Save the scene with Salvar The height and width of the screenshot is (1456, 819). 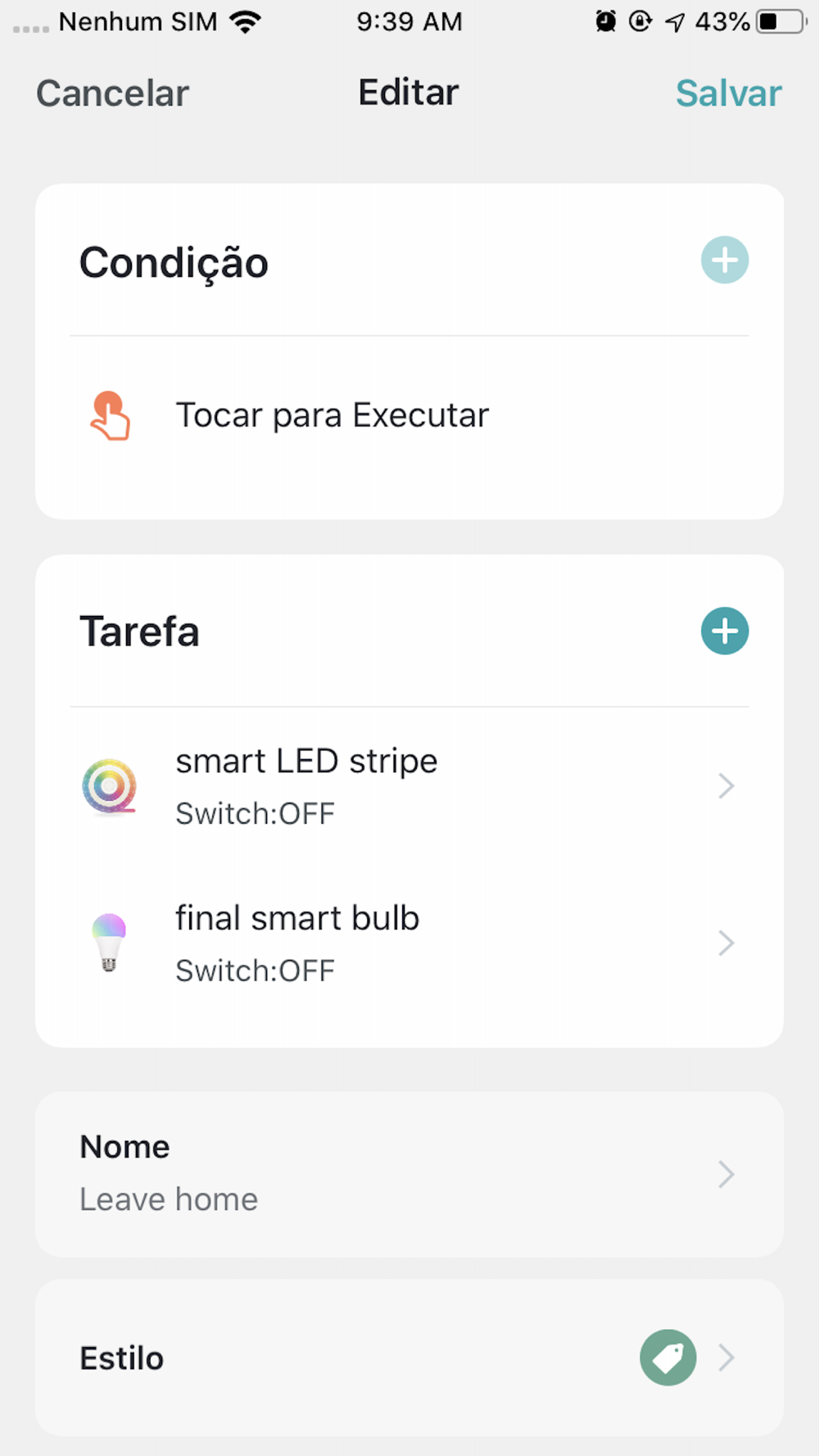click(x=728, y=93)
